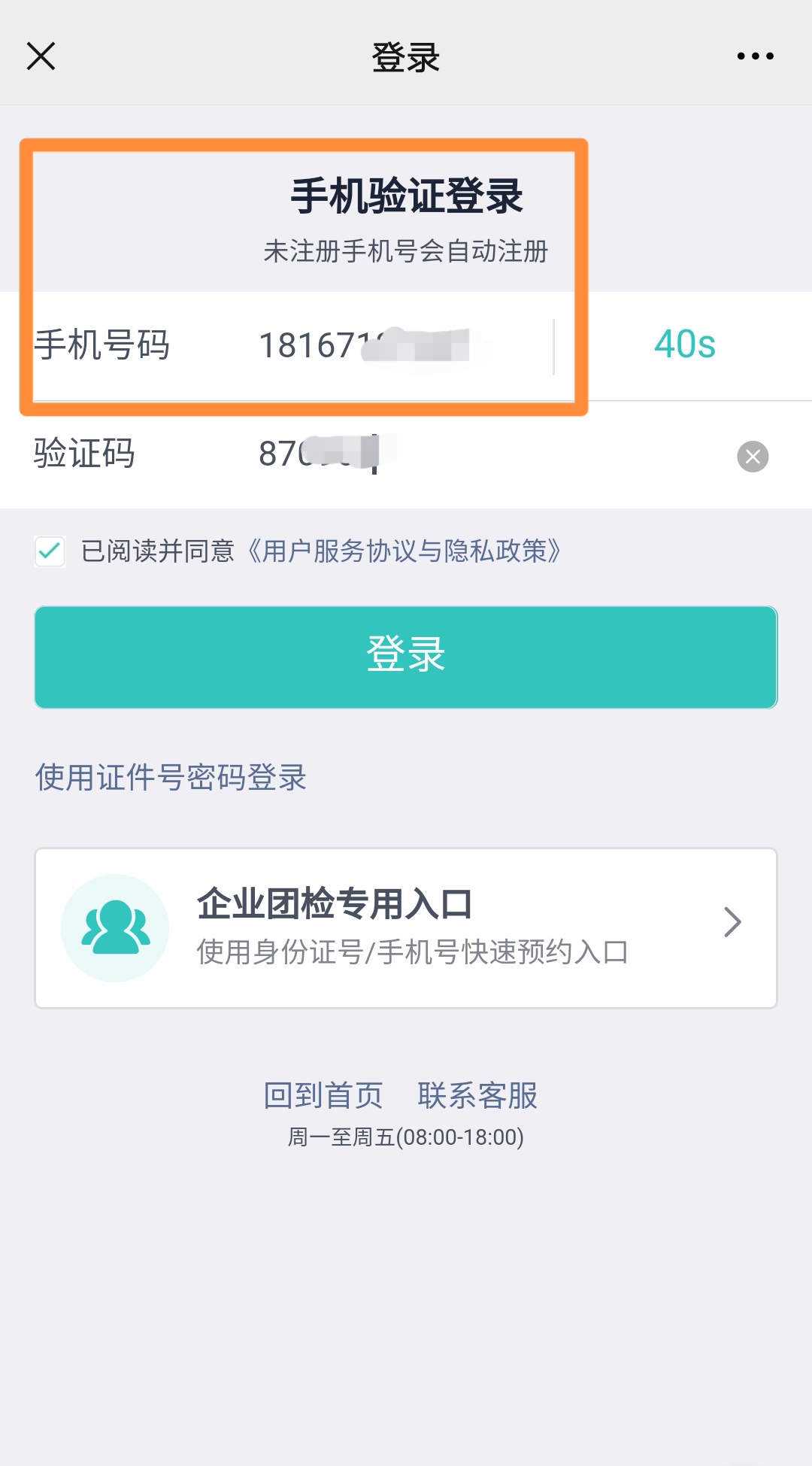This screenshot has height=1466, width=812.
Task: Switch to 使用证件号密码登录
Action: [x=171, y=777]
